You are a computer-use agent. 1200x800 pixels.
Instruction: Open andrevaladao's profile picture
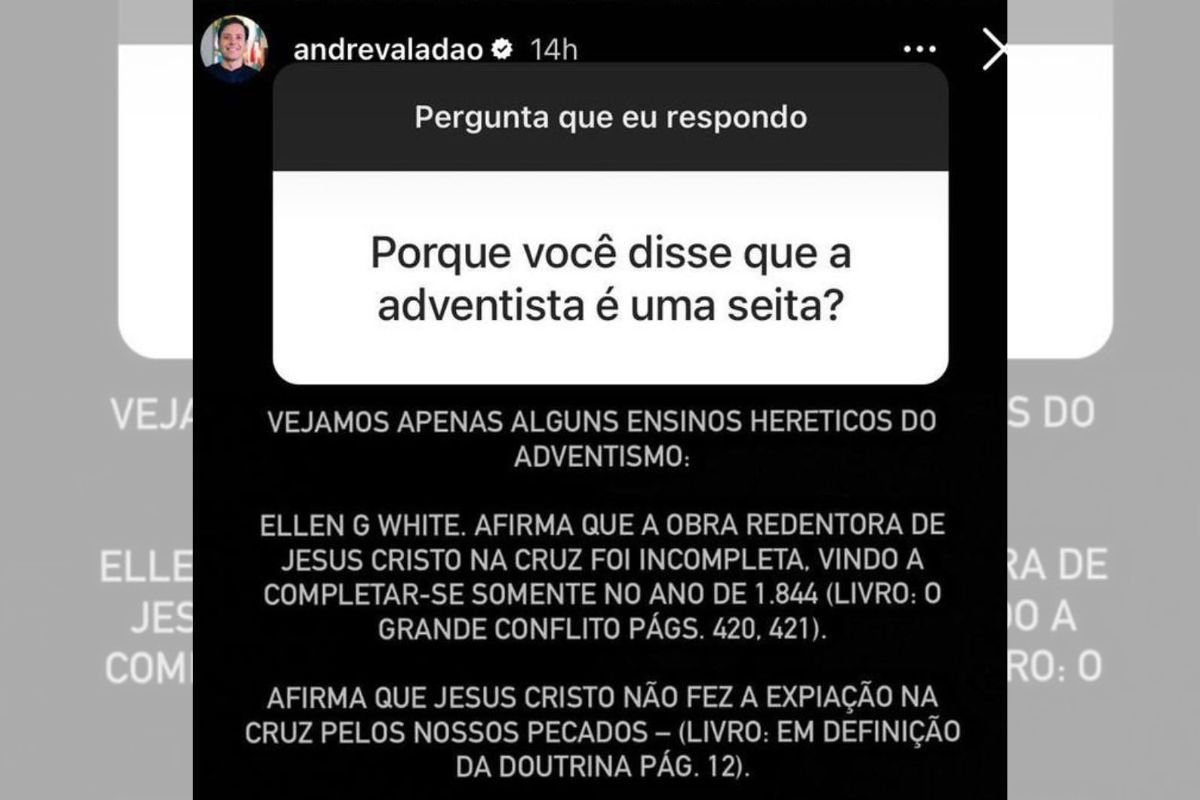pyautogui.click(x=233, y=49)
